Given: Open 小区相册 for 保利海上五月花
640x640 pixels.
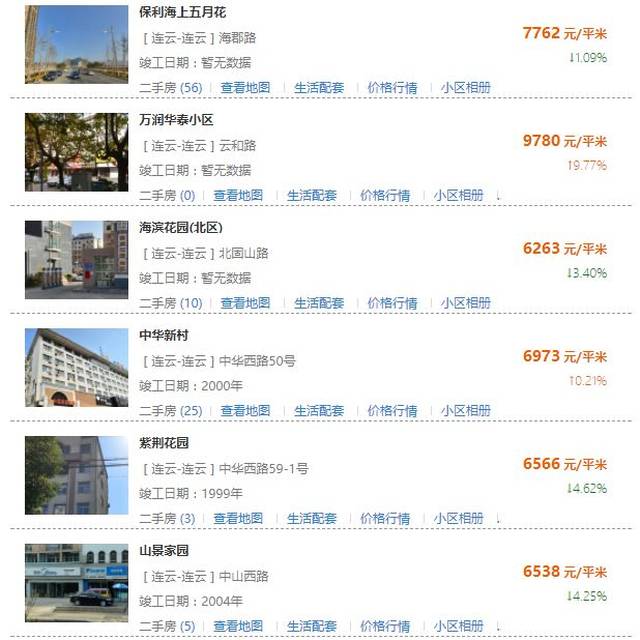Looking at the screenshot, I should point(466,88).
